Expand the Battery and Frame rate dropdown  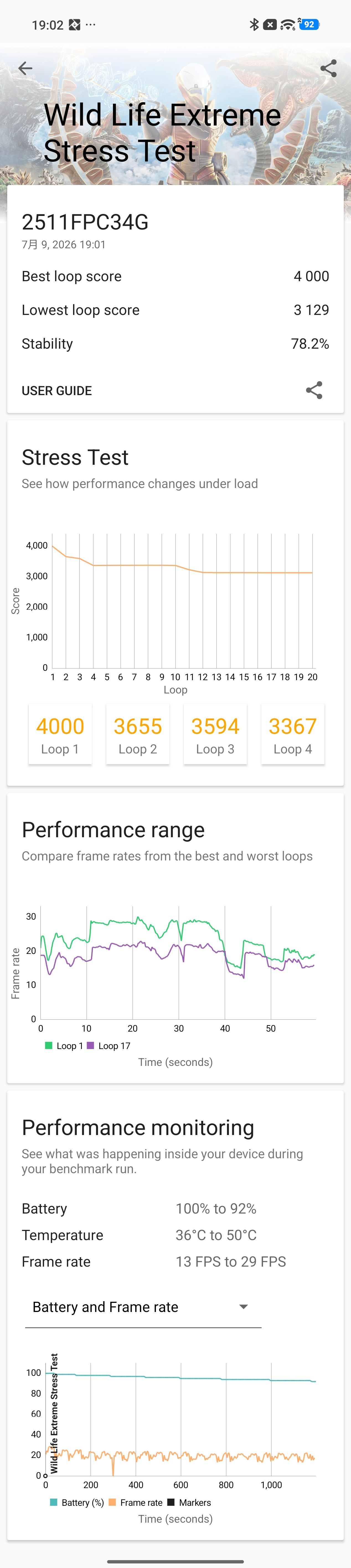click(x=143, y=1307)
